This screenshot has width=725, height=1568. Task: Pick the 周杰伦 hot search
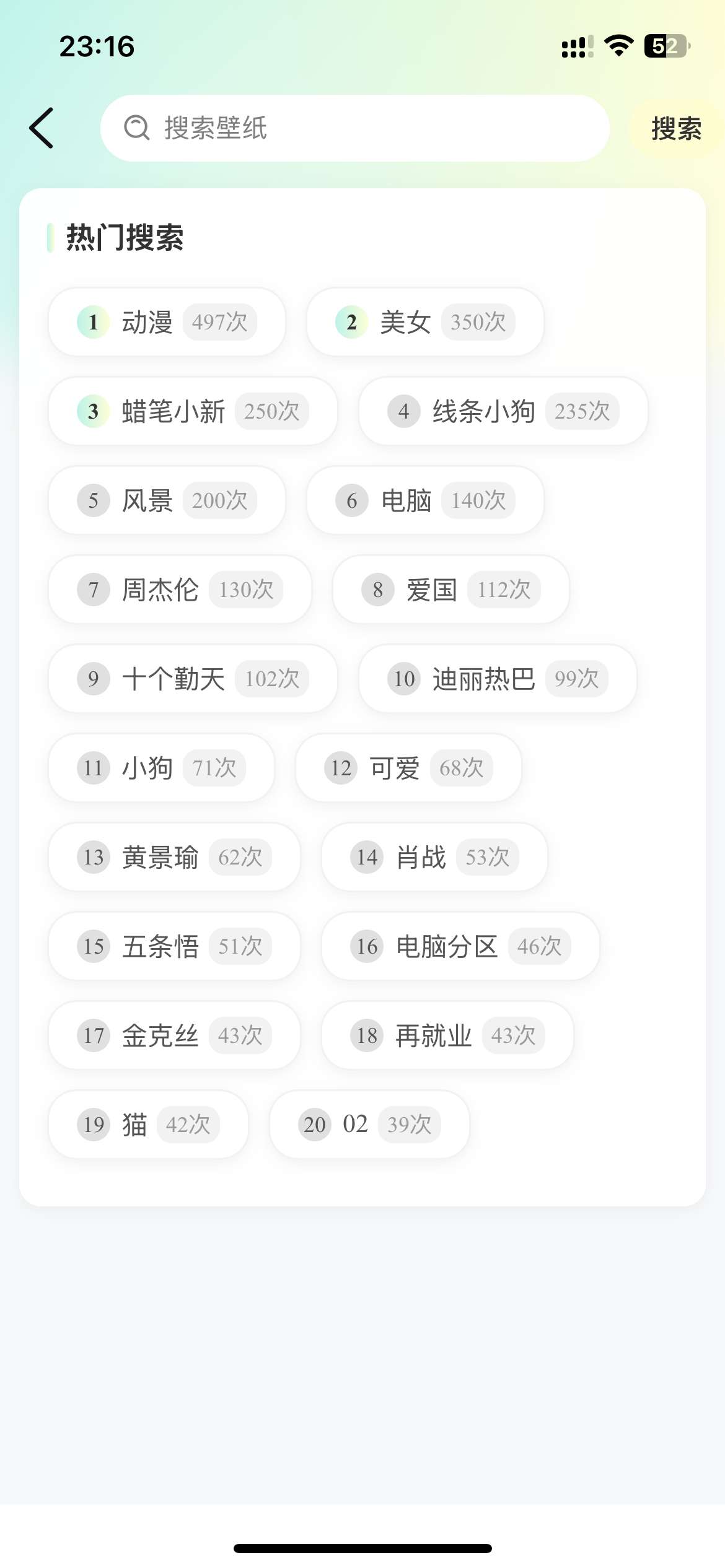point(179,590)
